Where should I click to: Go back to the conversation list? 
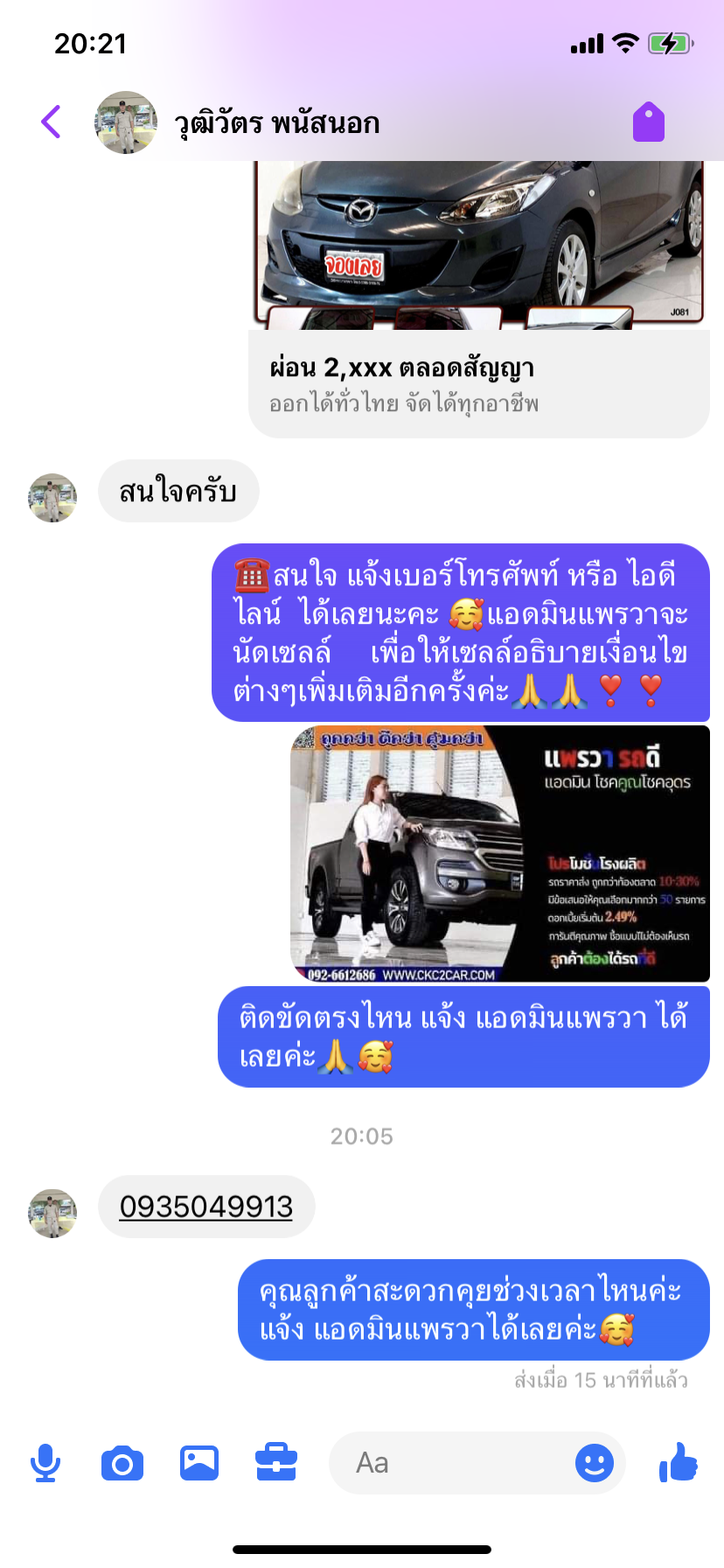[x=52, y=122]
